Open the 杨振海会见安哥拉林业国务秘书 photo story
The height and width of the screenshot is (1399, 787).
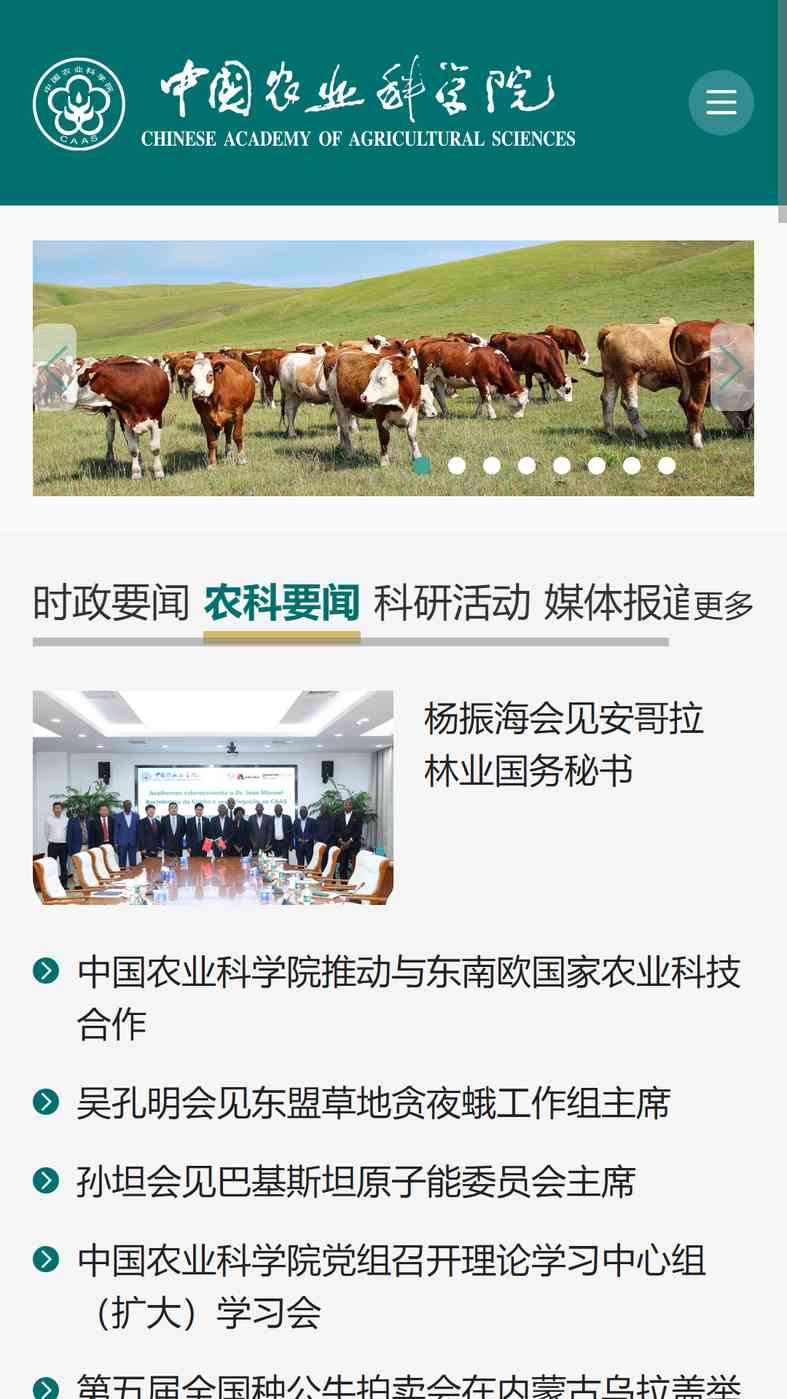(x=213, y=797)
